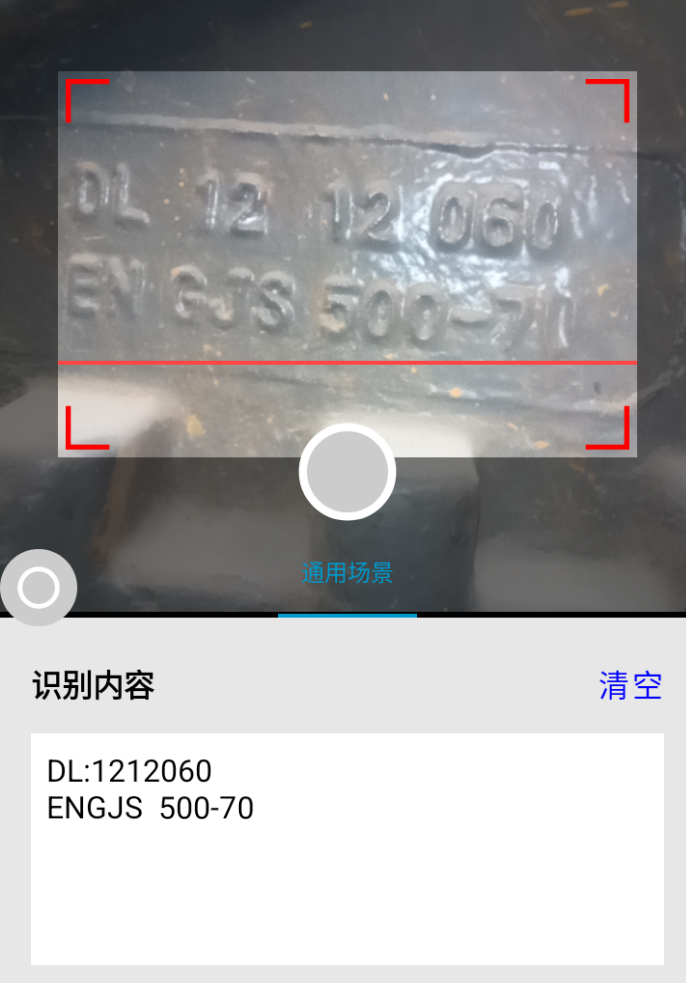Select the 通用场景 scene tab
Screen dimensions: 686x983
pyautogui.click(x=347, y=573)
